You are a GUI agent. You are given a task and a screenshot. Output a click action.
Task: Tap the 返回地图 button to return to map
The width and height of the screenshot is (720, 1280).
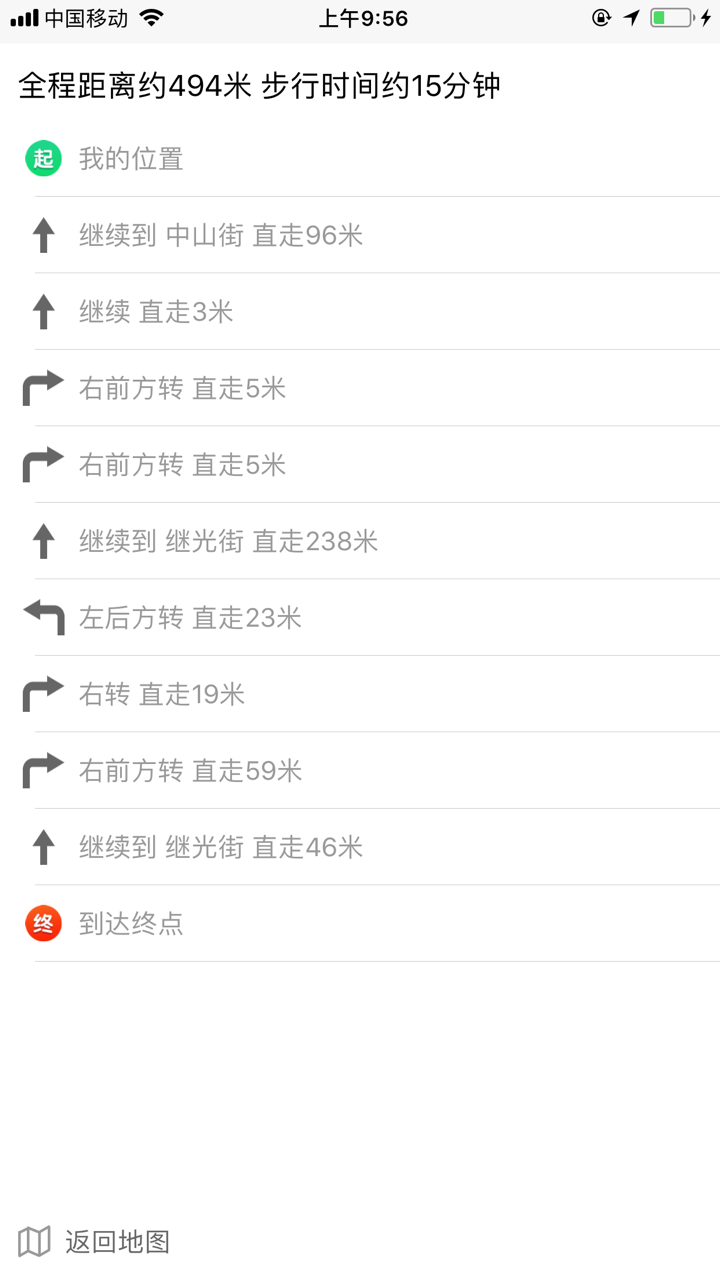[x=120, y=1241]
